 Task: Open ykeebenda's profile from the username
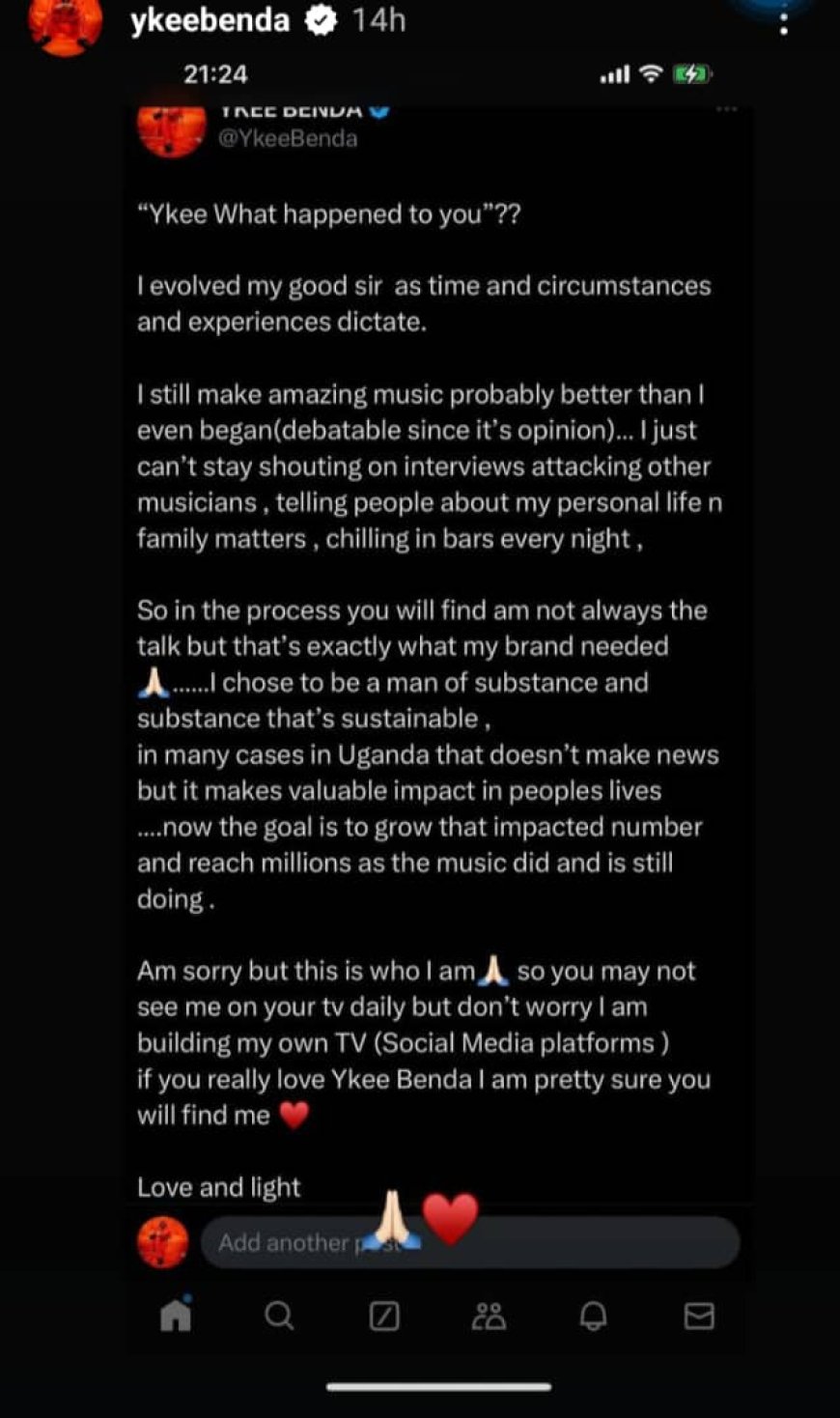tap(210, 20)
